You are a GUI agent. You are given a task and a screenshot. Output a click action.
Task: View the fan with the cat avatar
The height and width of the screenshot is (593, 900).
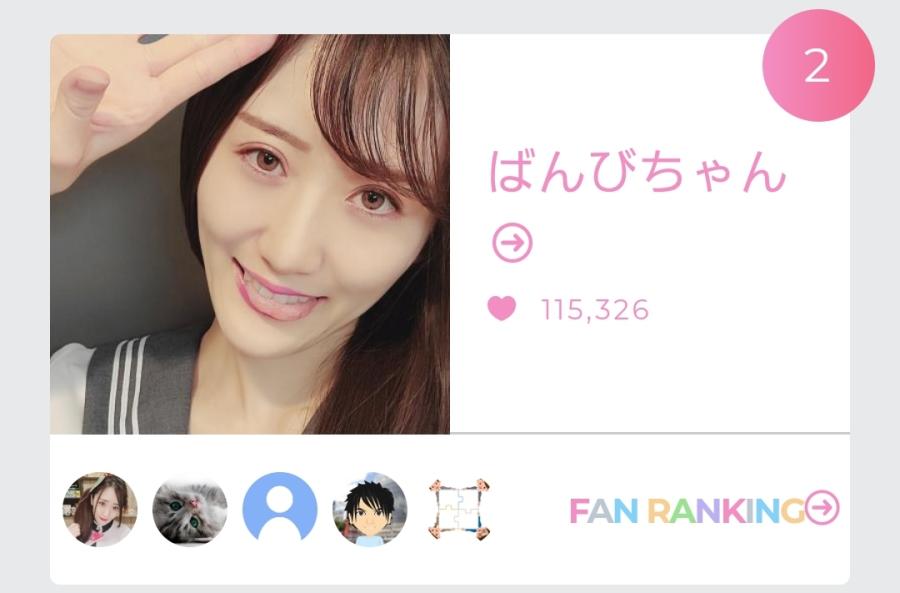click(x=190, y=510)
